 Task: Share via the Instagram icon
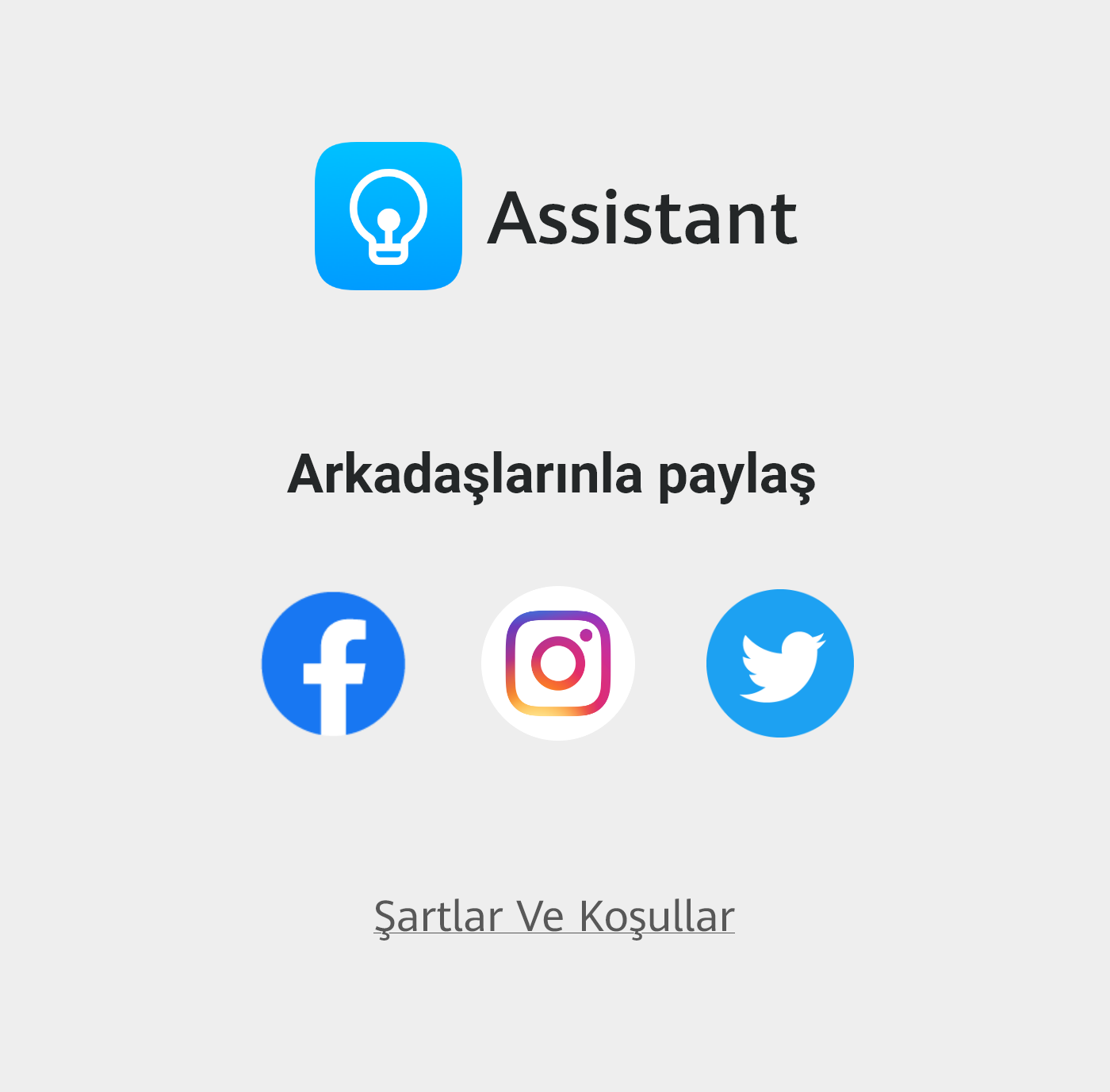[558, 663]
